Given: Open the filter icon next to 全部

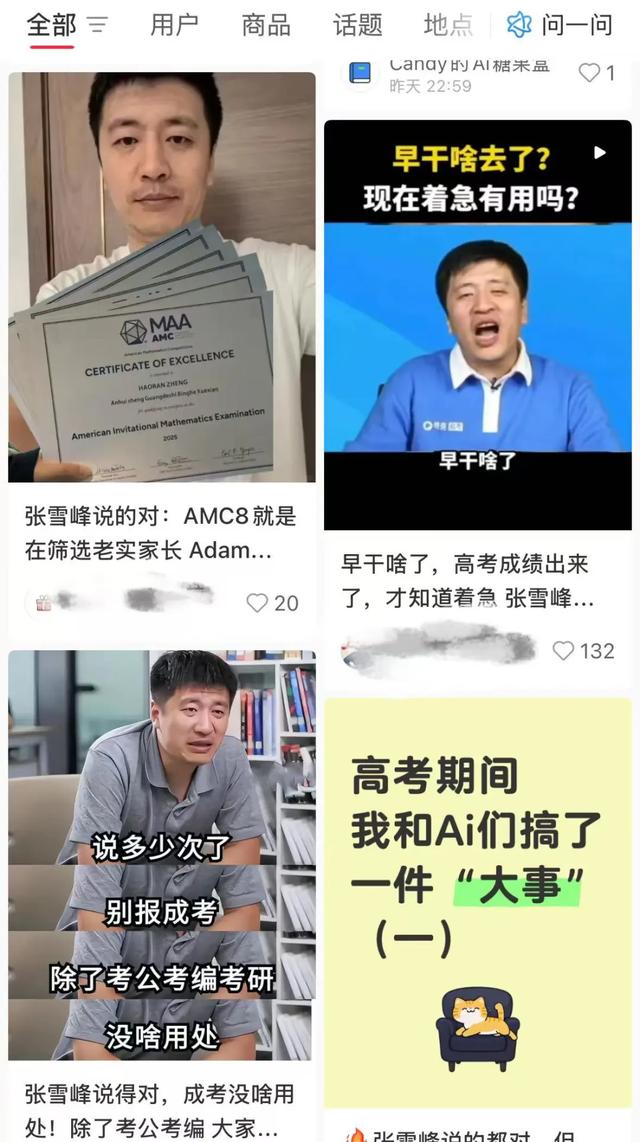Looking at the screenshot, I should pos(97,25).
